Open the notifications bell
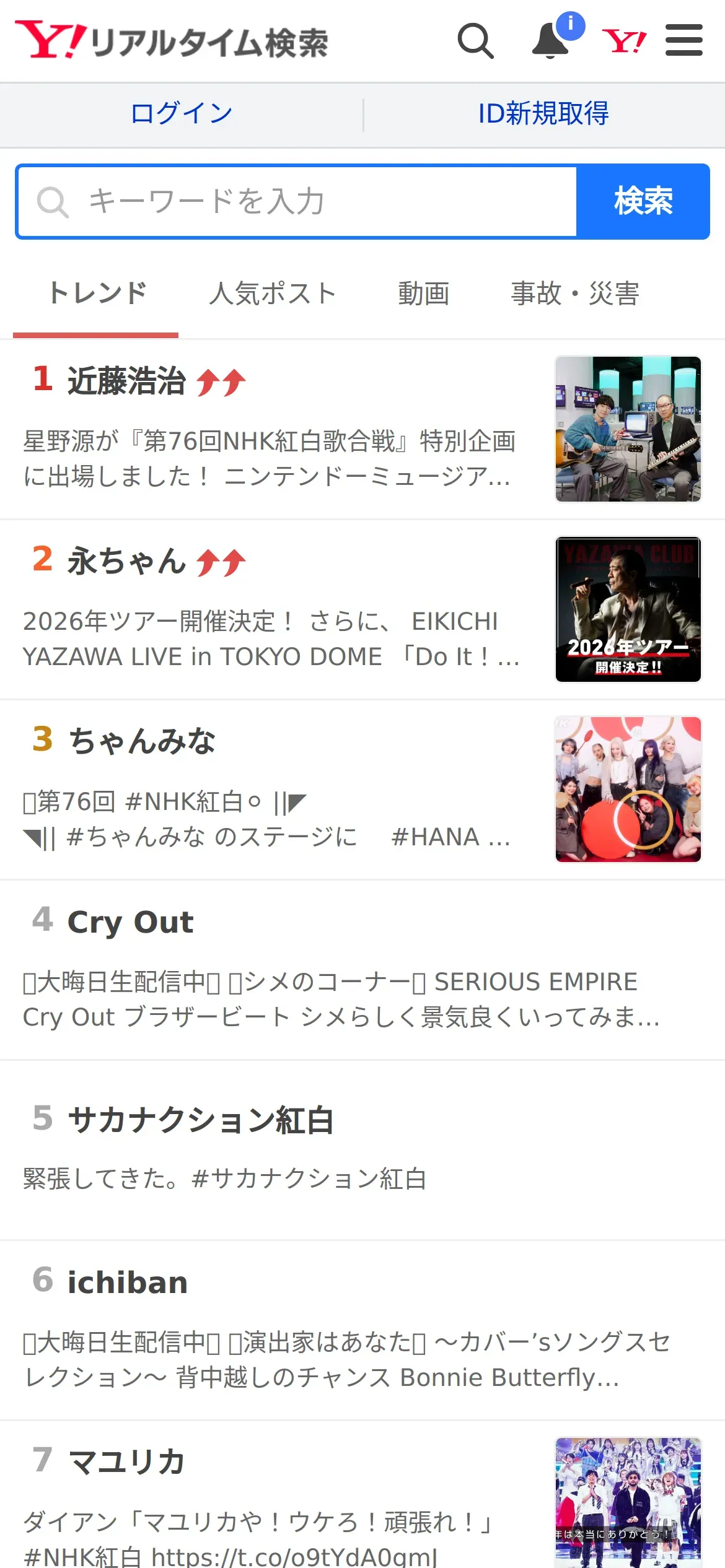The width and height of the screenshot is (725, 1568). [x=550, y=41]
